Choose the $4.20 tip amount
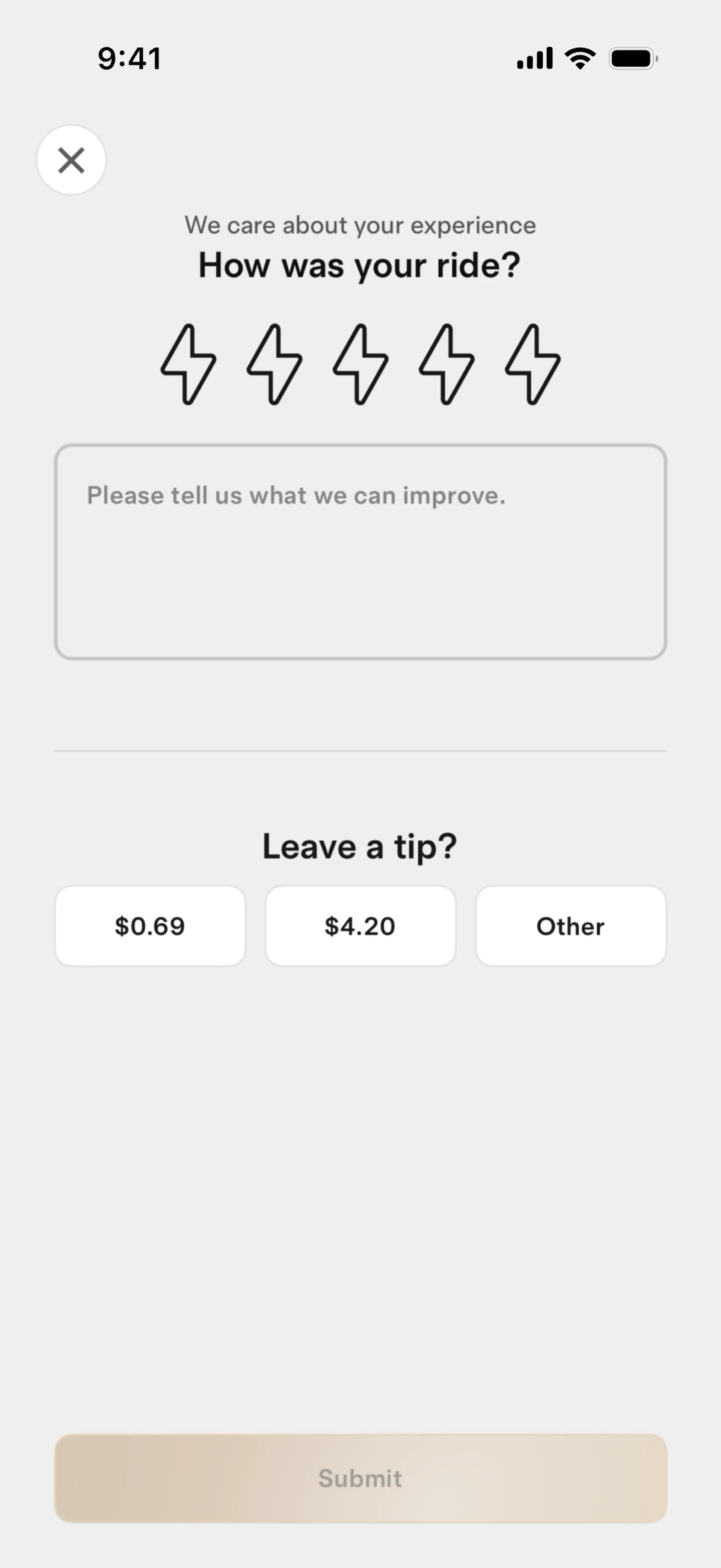 [360, 926]
